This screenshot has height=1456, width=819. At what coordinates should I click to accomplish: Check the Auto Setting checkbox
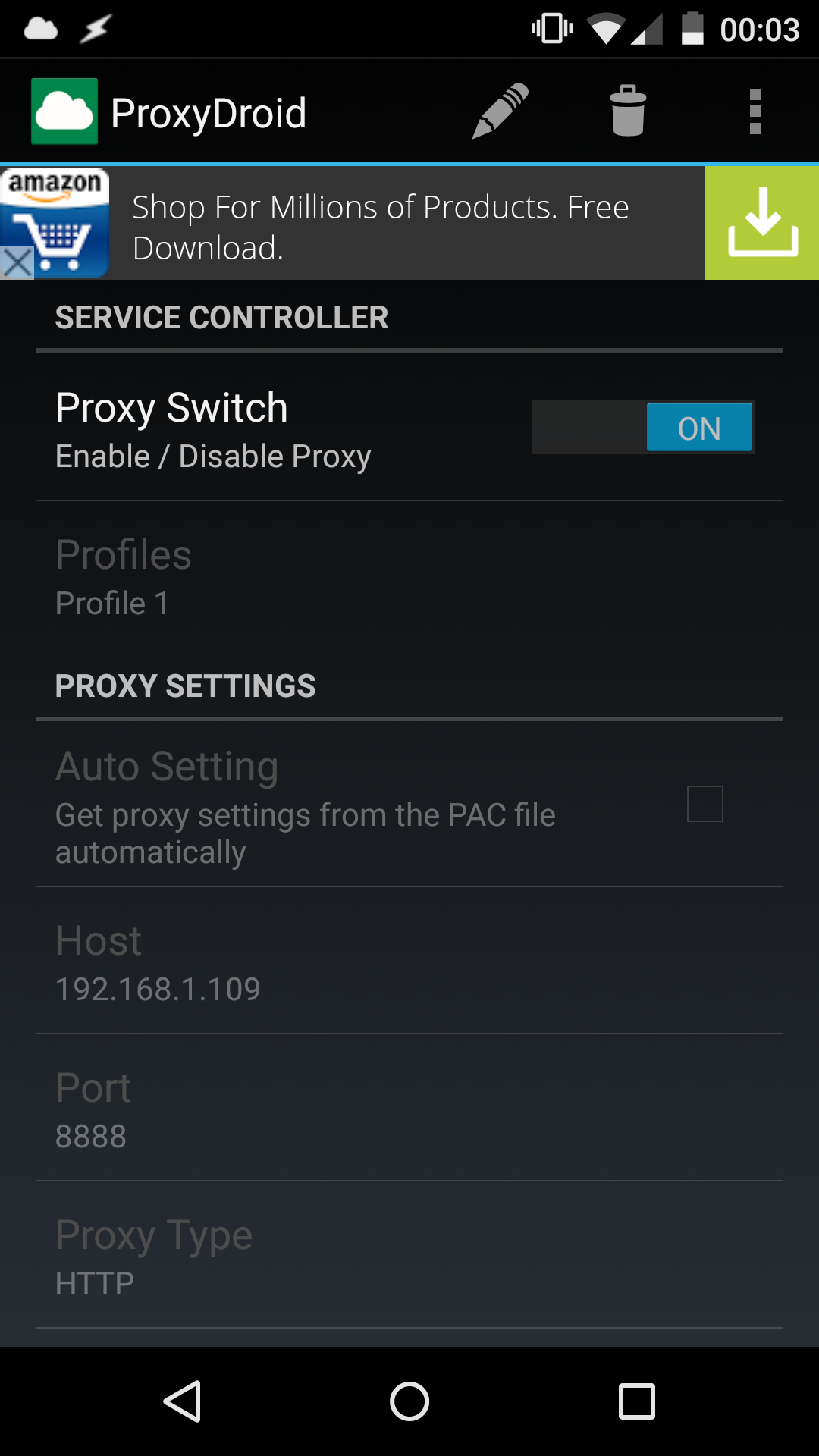point(704,804)
